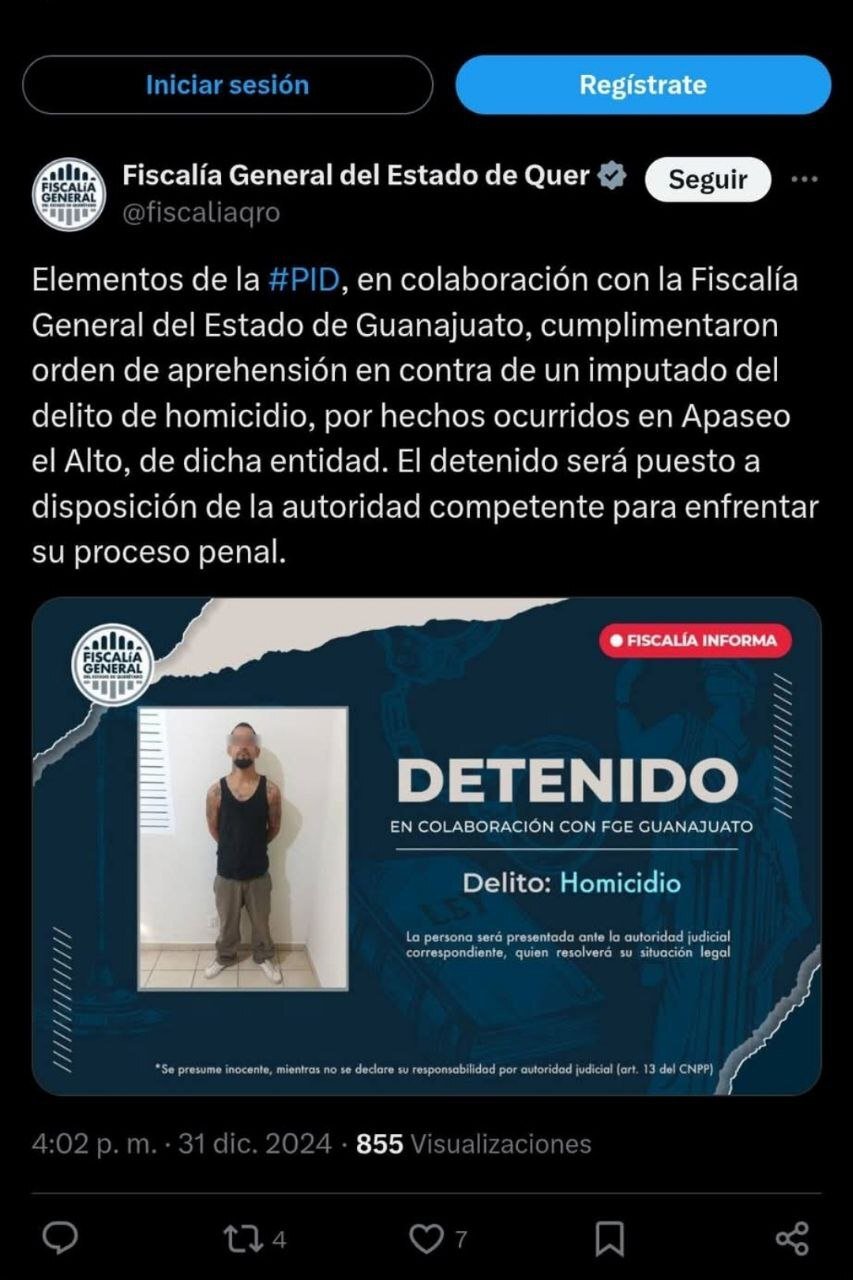This screenshot has width=853, height=1280.
Task: Bookmark this post
Action: (609, 1238)
